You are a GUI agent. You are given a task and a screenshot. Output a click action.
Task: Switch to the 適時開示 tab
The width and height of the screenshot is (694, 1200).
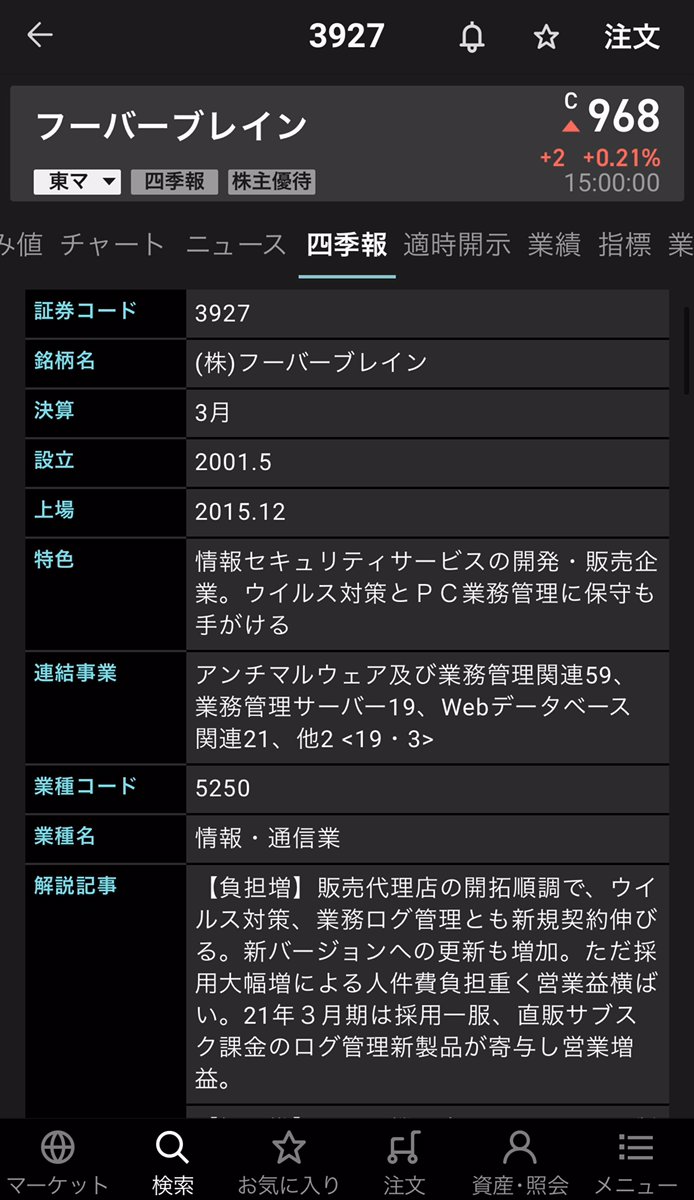[457, 245]
